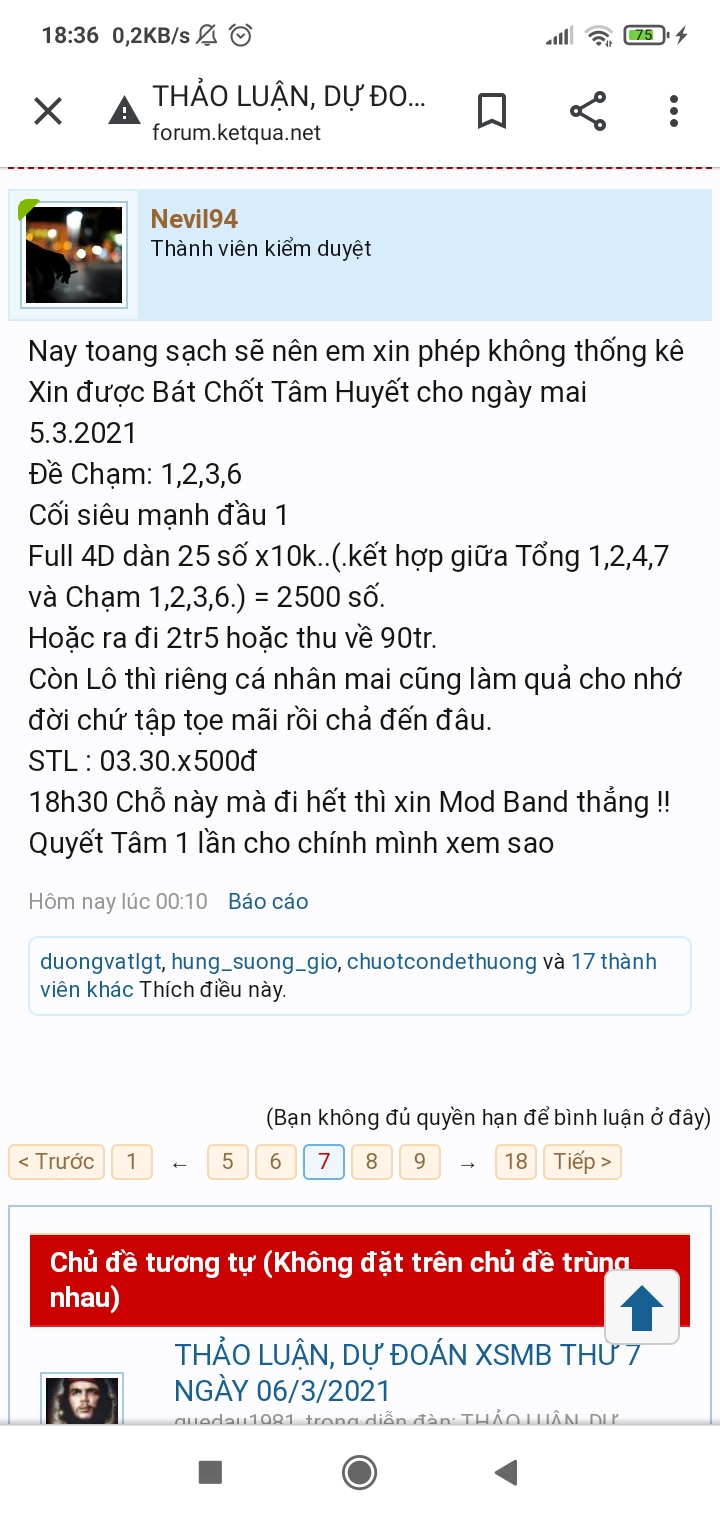Close the browser tab with the X

pos(48,111)
